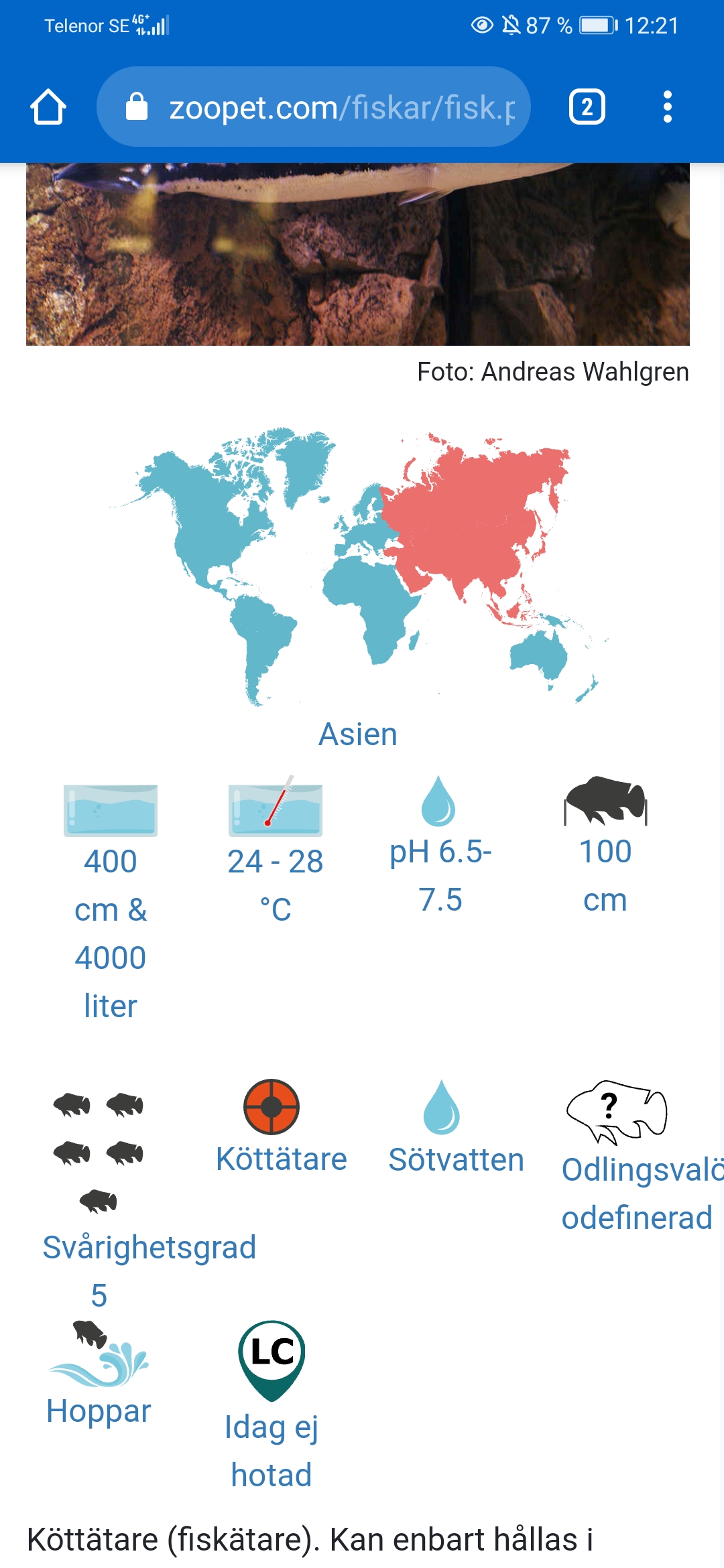Open the browser overflow menu
Image resolution: width=724 pixels, height=1568 pixels.
pos(666,107)
